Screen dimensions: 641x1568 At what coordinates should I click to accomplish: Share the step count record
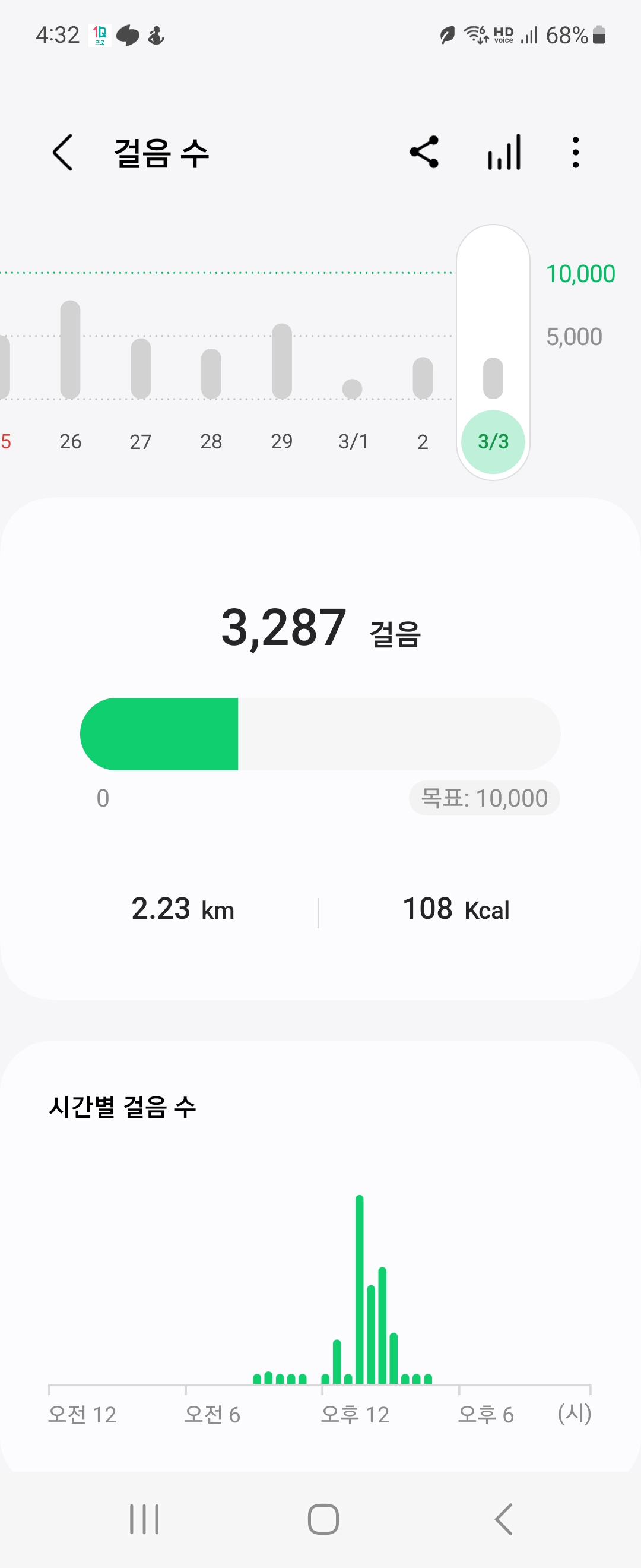click(x=424, y=152)
